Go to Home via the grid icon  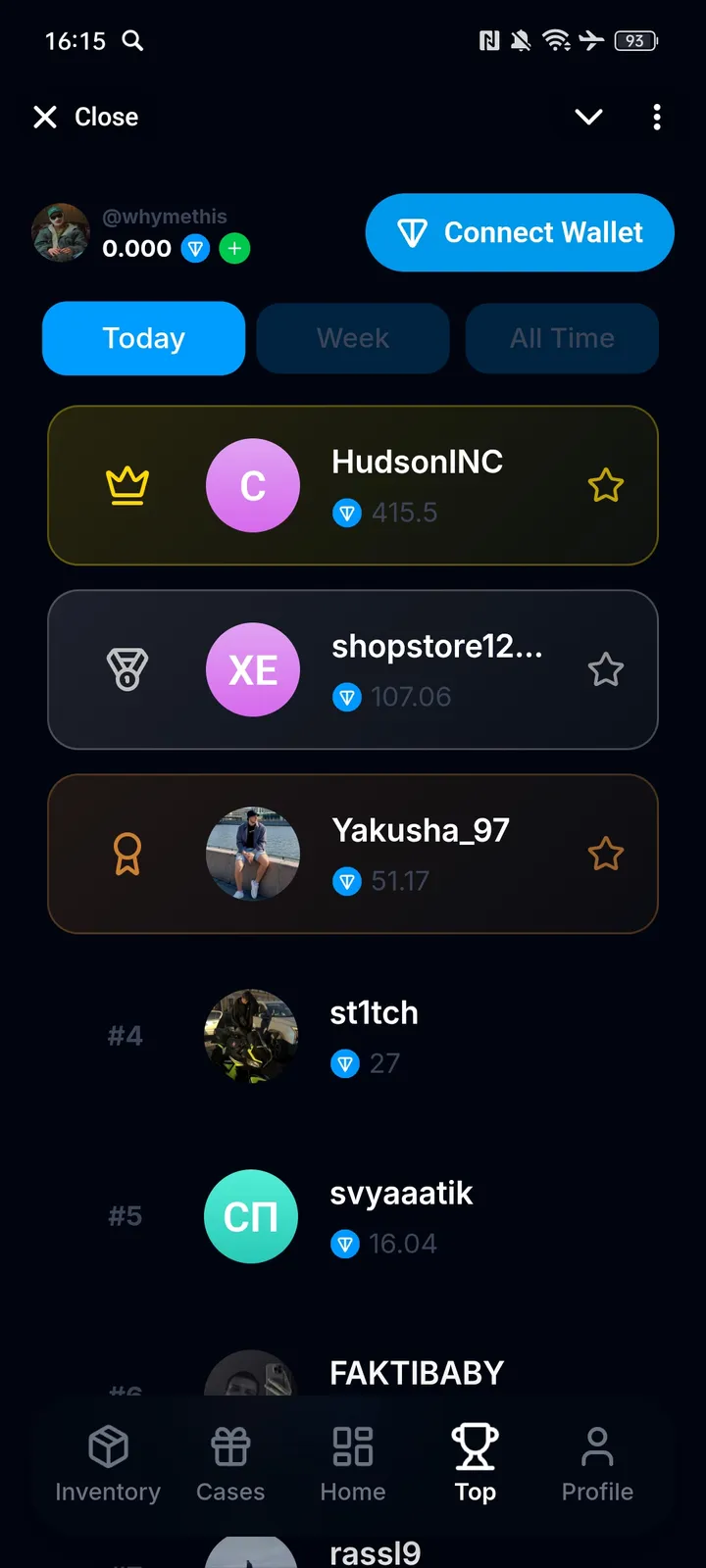tap(352, 1462)
